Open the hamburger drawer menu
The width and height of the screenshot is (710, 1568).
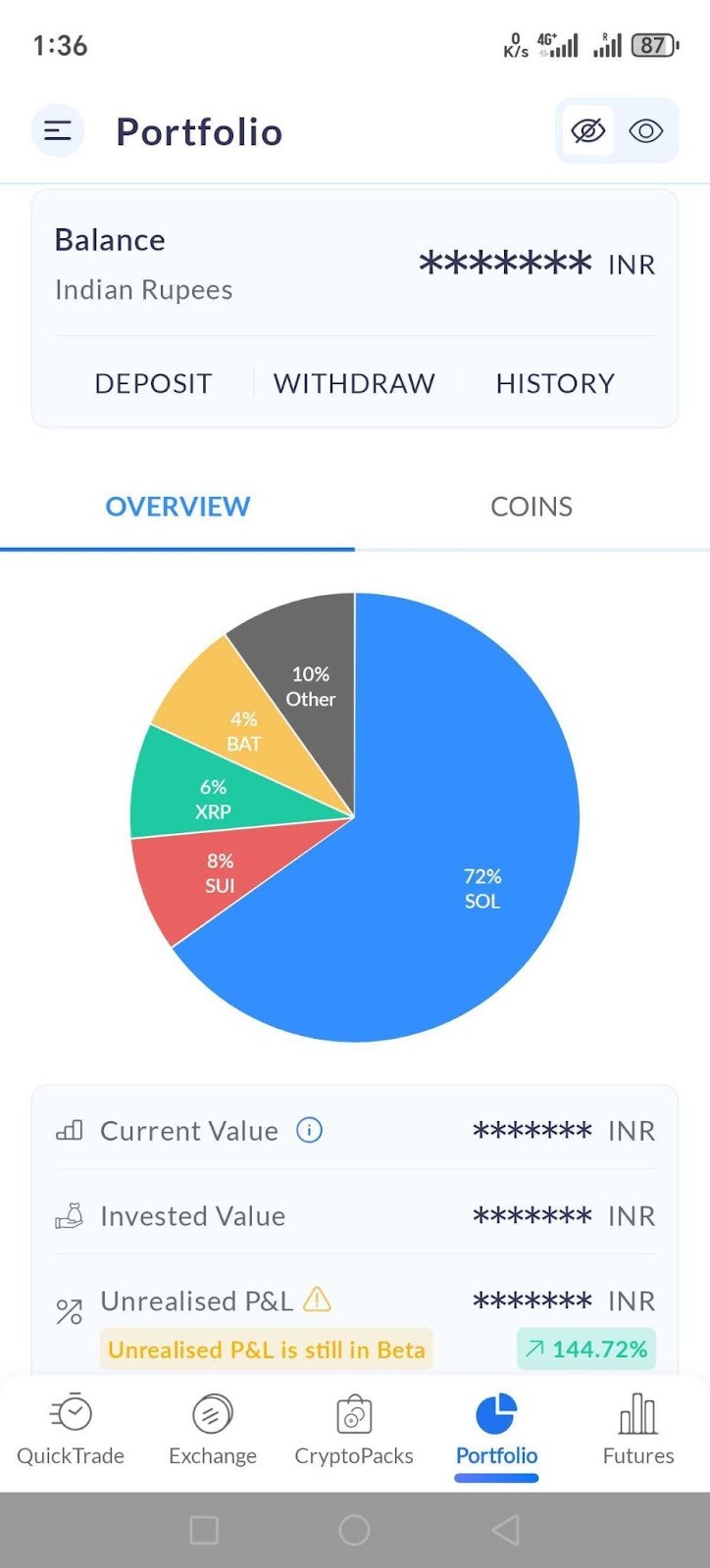point(58,130)
